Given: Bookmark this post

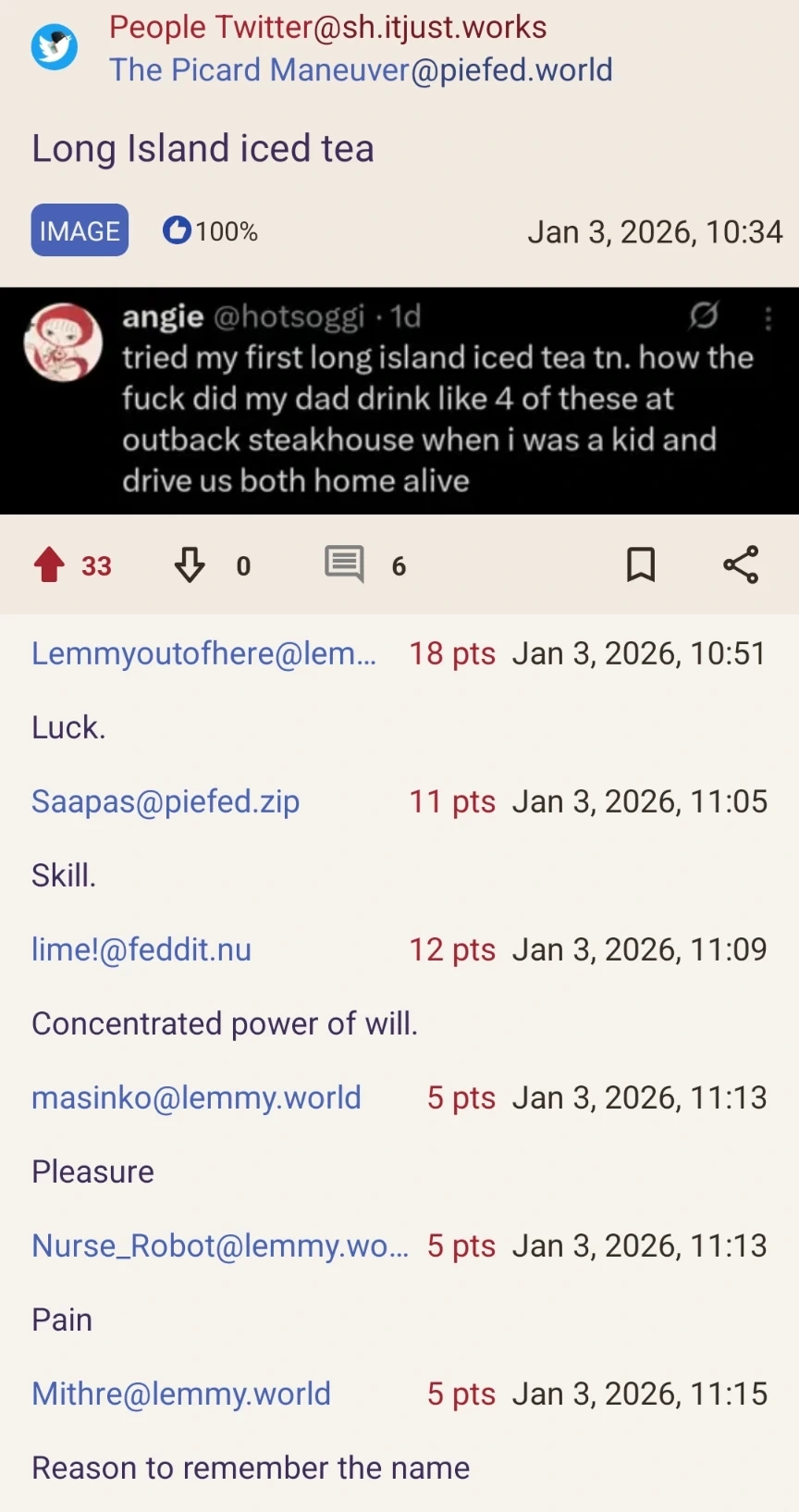Looking at the screenshot, I should click(x=641, y=564).
